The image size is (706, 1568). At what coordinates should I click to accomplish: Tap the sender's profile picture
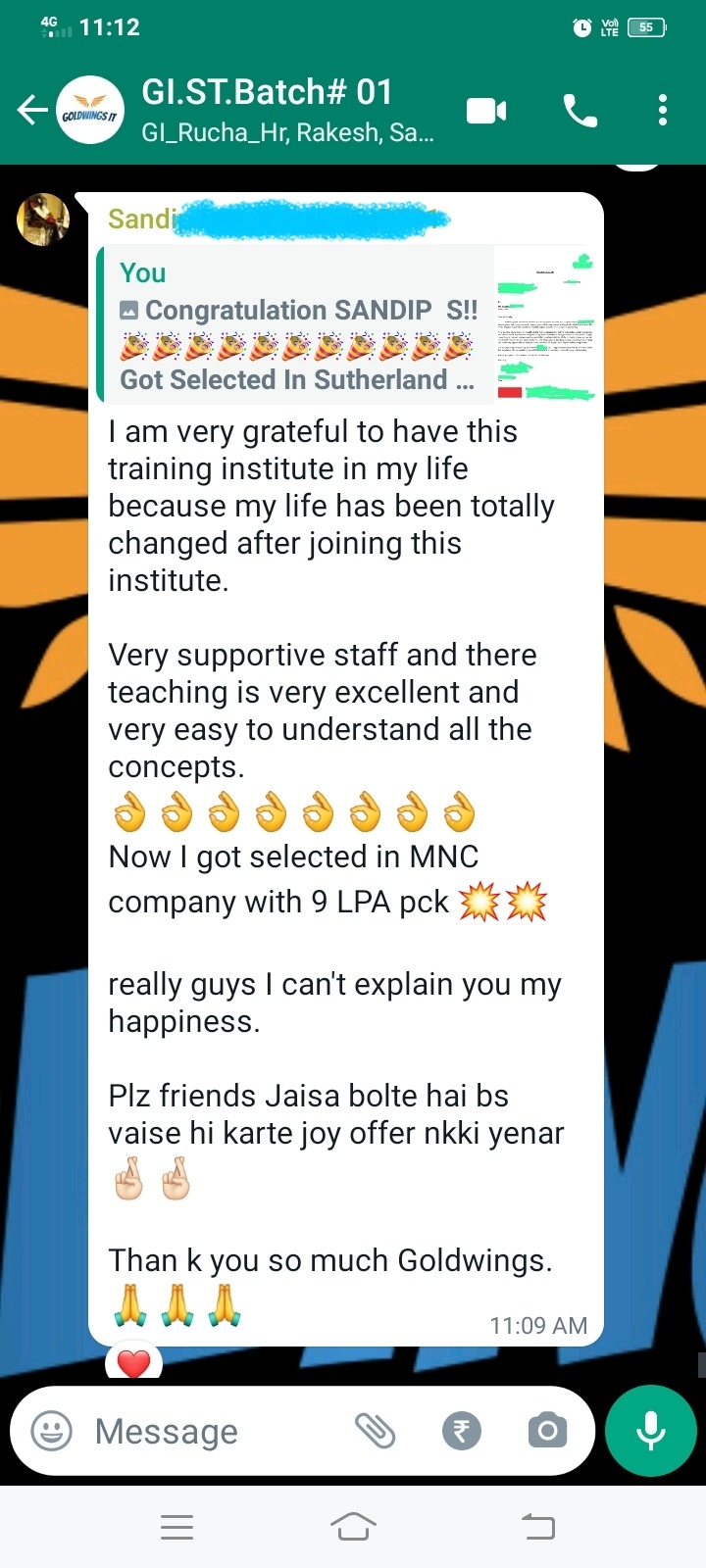(x=44, y=220)
